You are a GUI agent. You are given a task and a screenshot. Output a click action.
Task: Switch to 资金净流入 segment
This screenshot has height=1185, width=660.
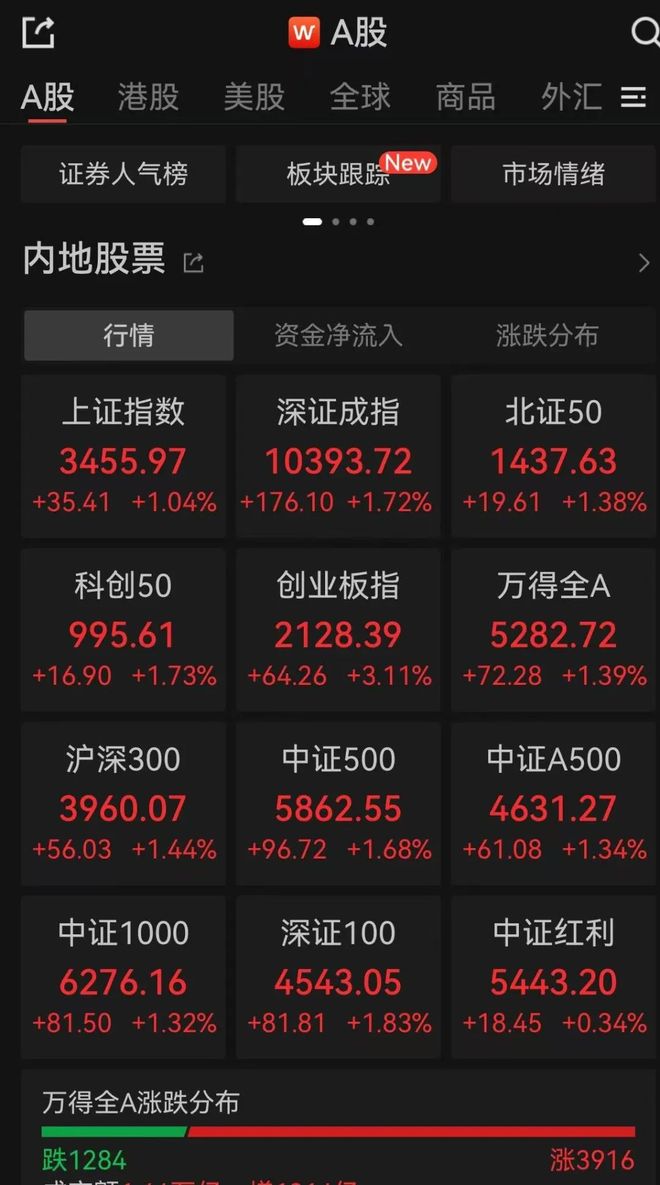pos(338,335)
